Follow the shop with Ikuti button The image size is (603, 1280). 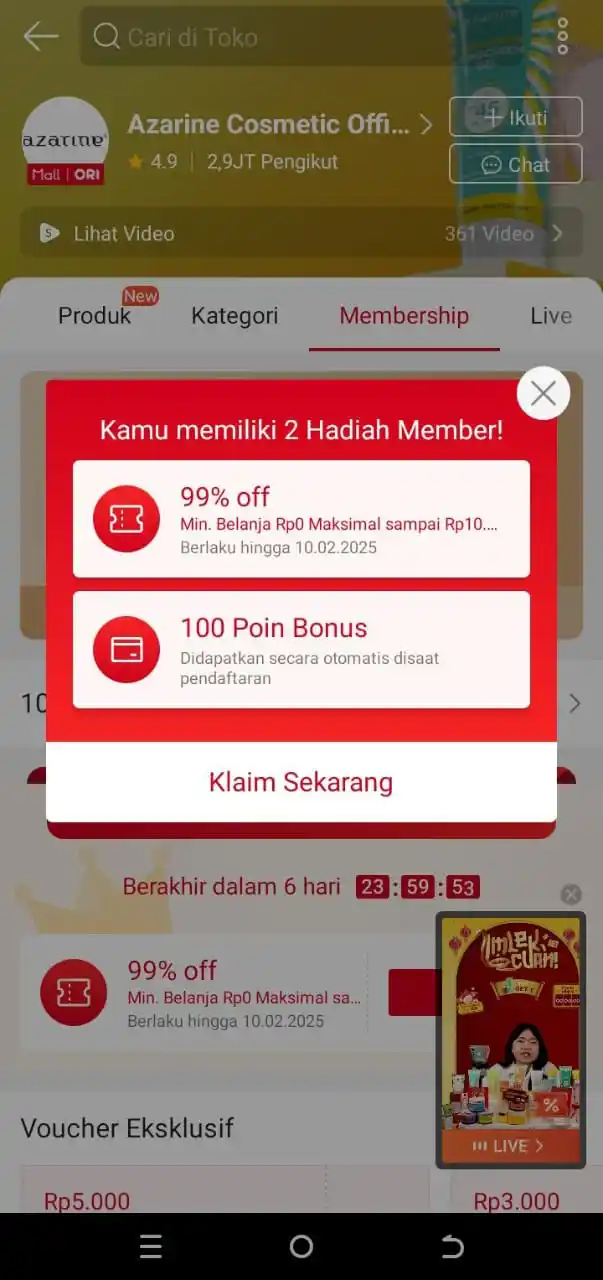(515, 117)
